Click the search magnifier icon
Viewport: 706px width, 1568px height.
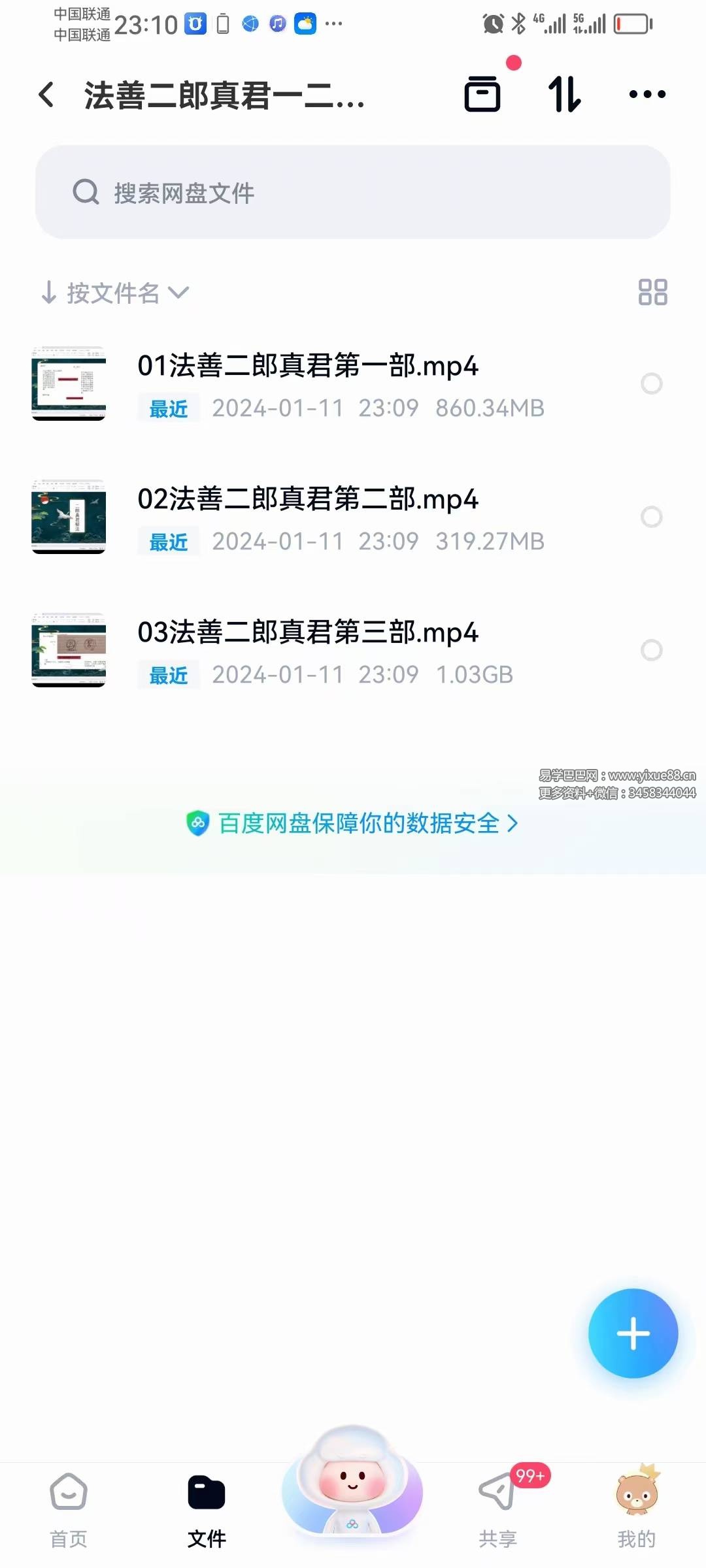[86, 193]
